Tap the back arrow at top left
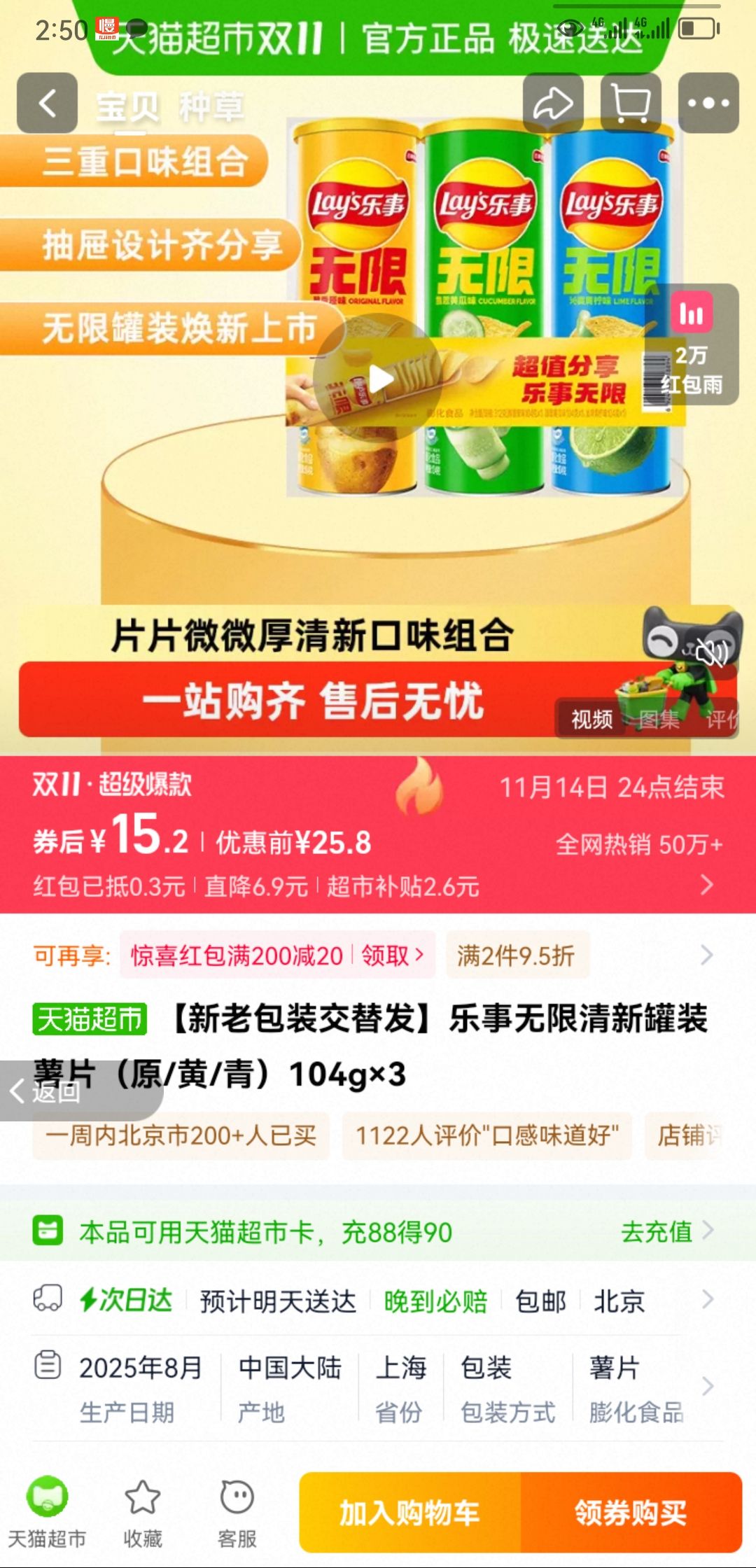Viewport: 756px width, 1568px height. tap(46, 102)
